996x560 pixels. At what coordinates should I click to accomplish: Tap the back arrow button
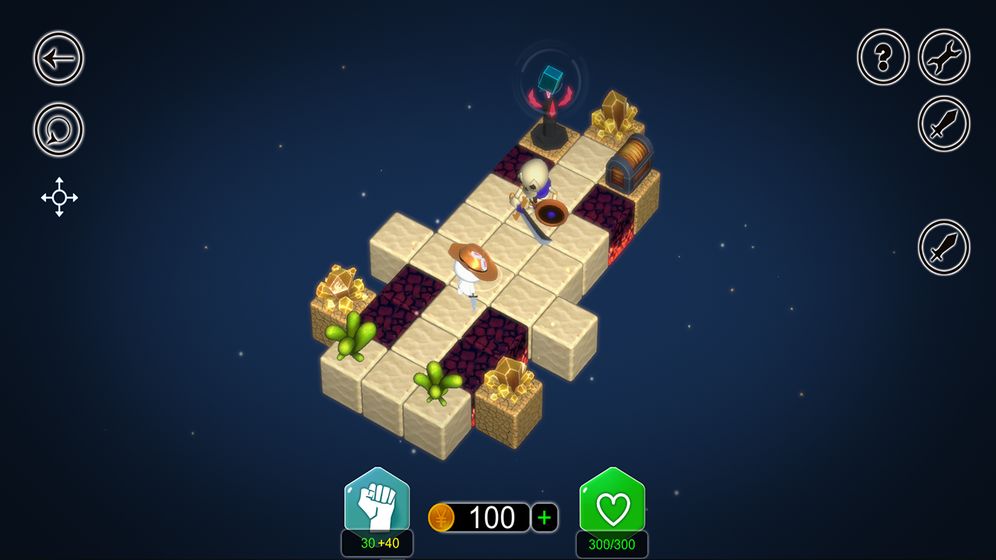59,58
